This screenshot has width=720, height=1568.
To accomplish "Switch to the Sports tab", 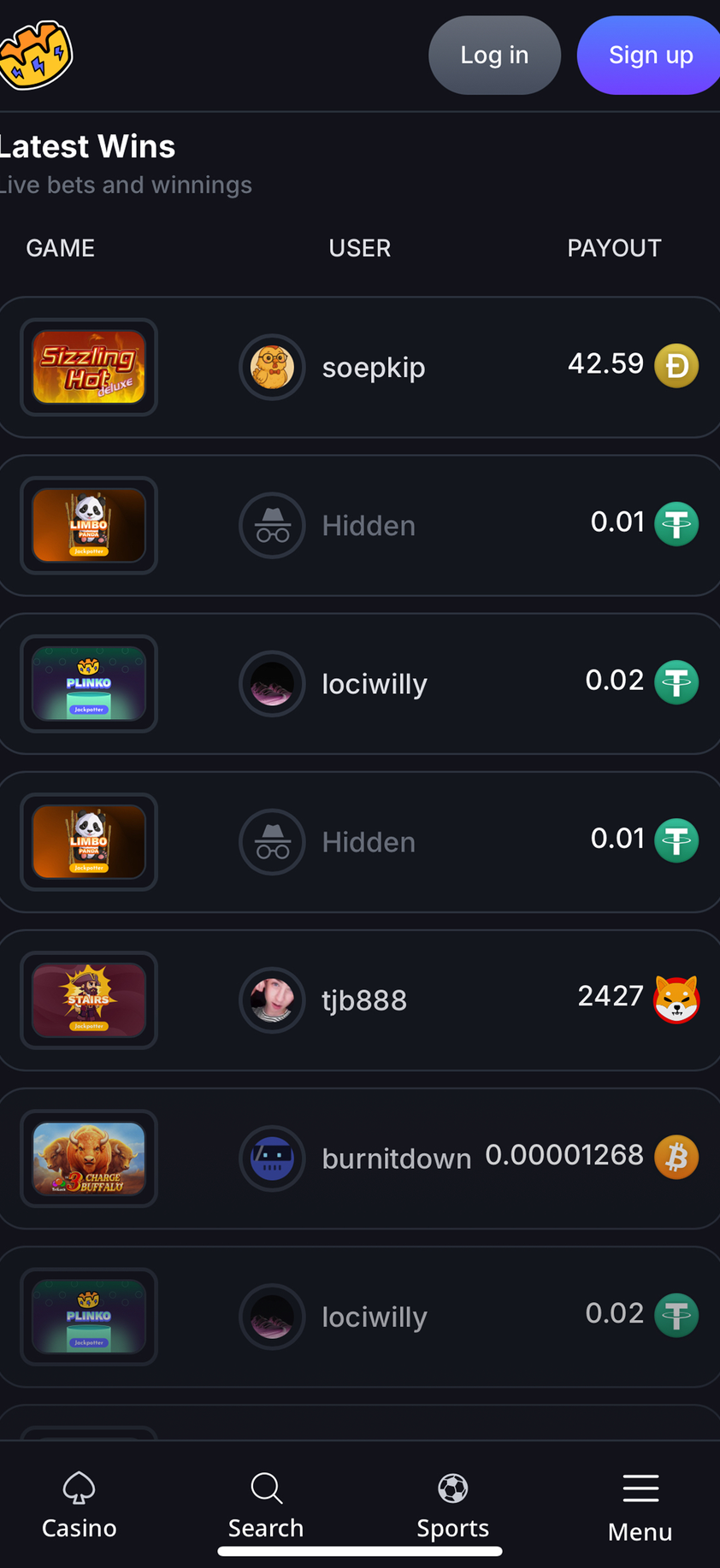I will coord(452,1506).
